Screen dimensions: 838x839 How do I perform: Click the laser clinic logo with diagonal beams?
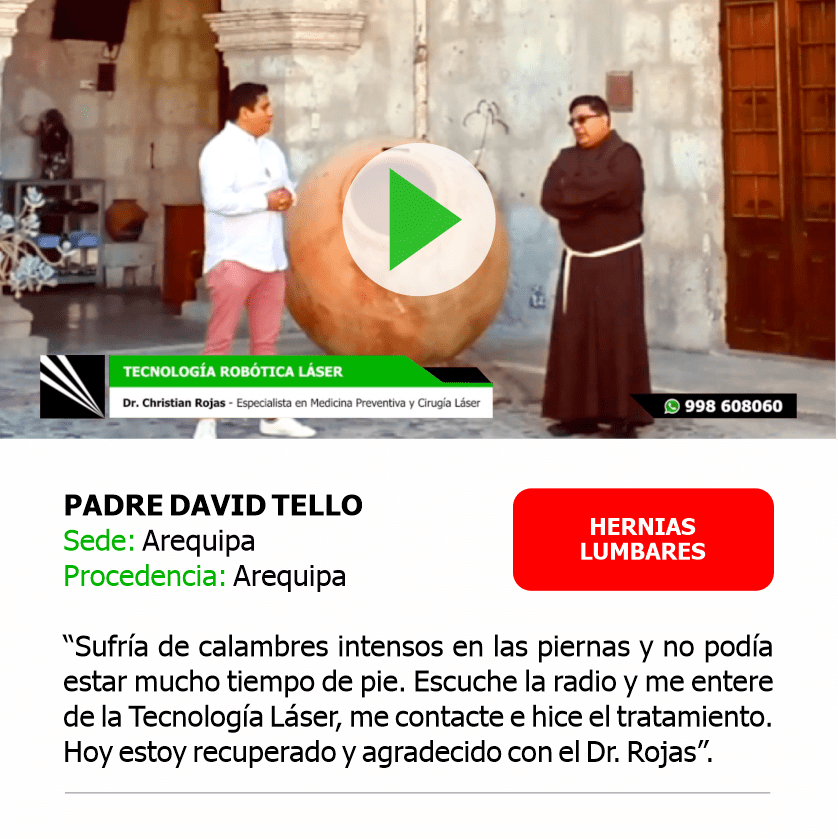click(71, 388)
